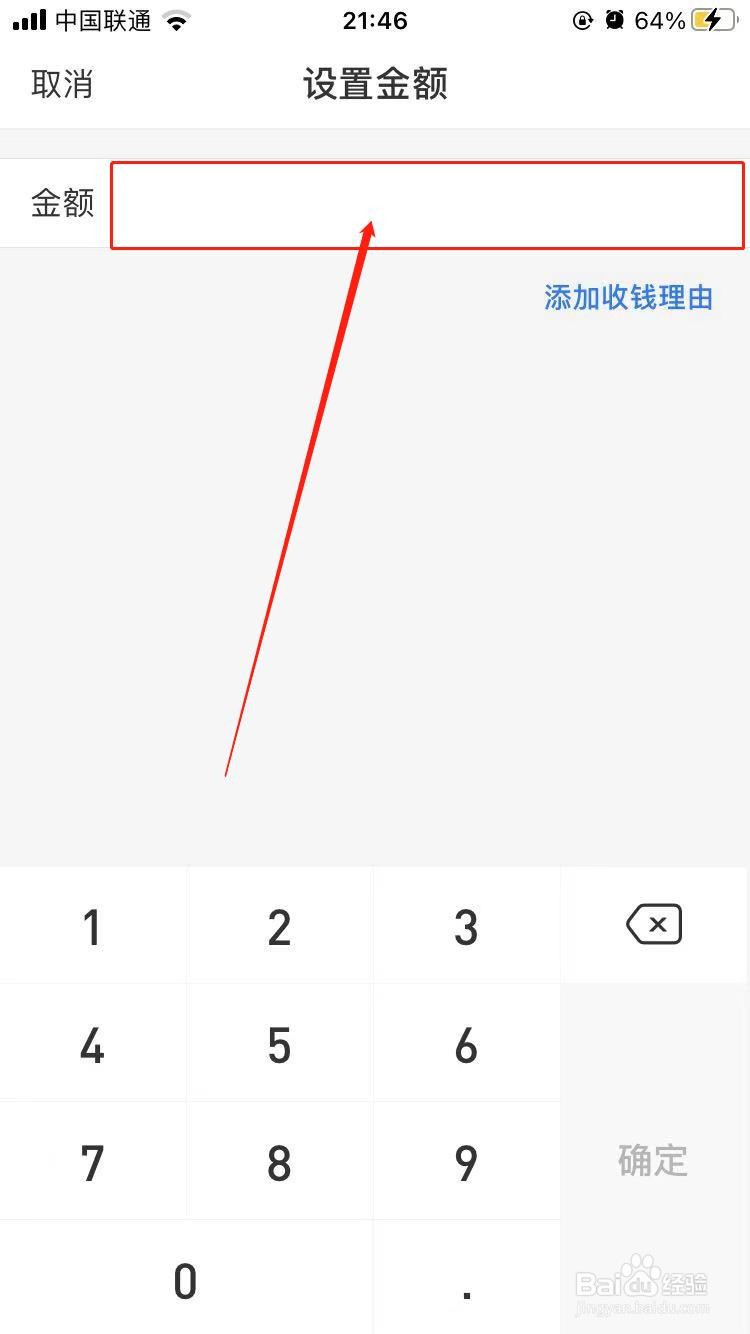Tap the backspace key on the keypad
Image resolution: width=750 pixels, height=1334 pixels.
pyautogui.click(x=654, y=925)
